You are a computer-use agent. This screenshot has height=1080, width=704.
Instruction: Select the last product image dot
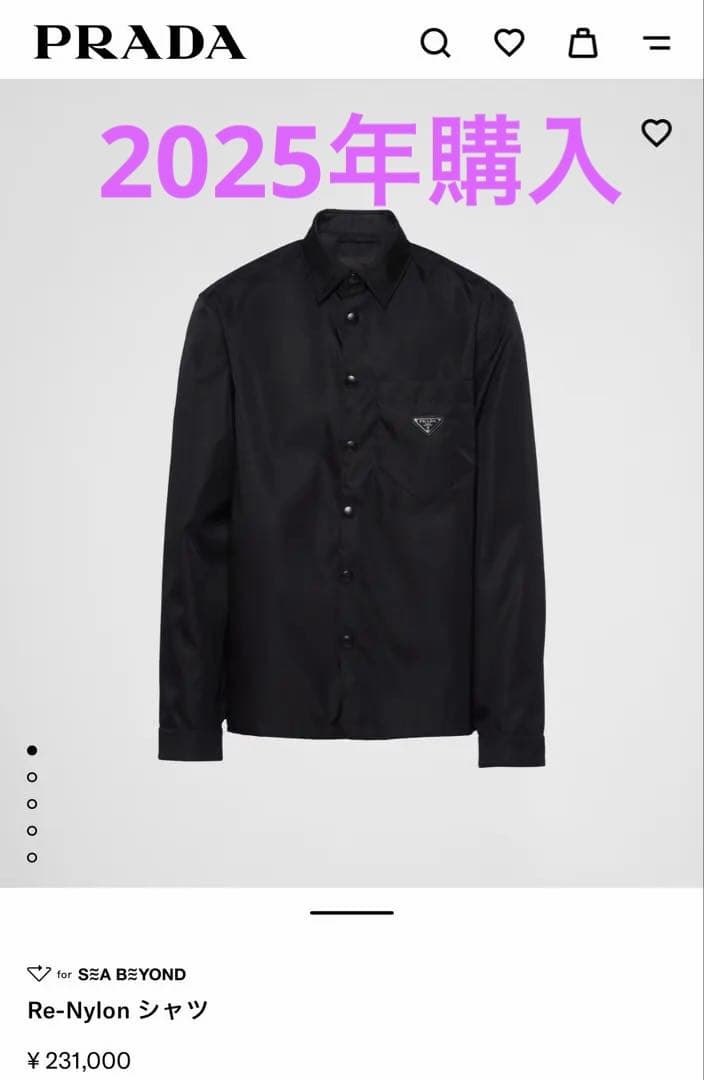point(32,857)
